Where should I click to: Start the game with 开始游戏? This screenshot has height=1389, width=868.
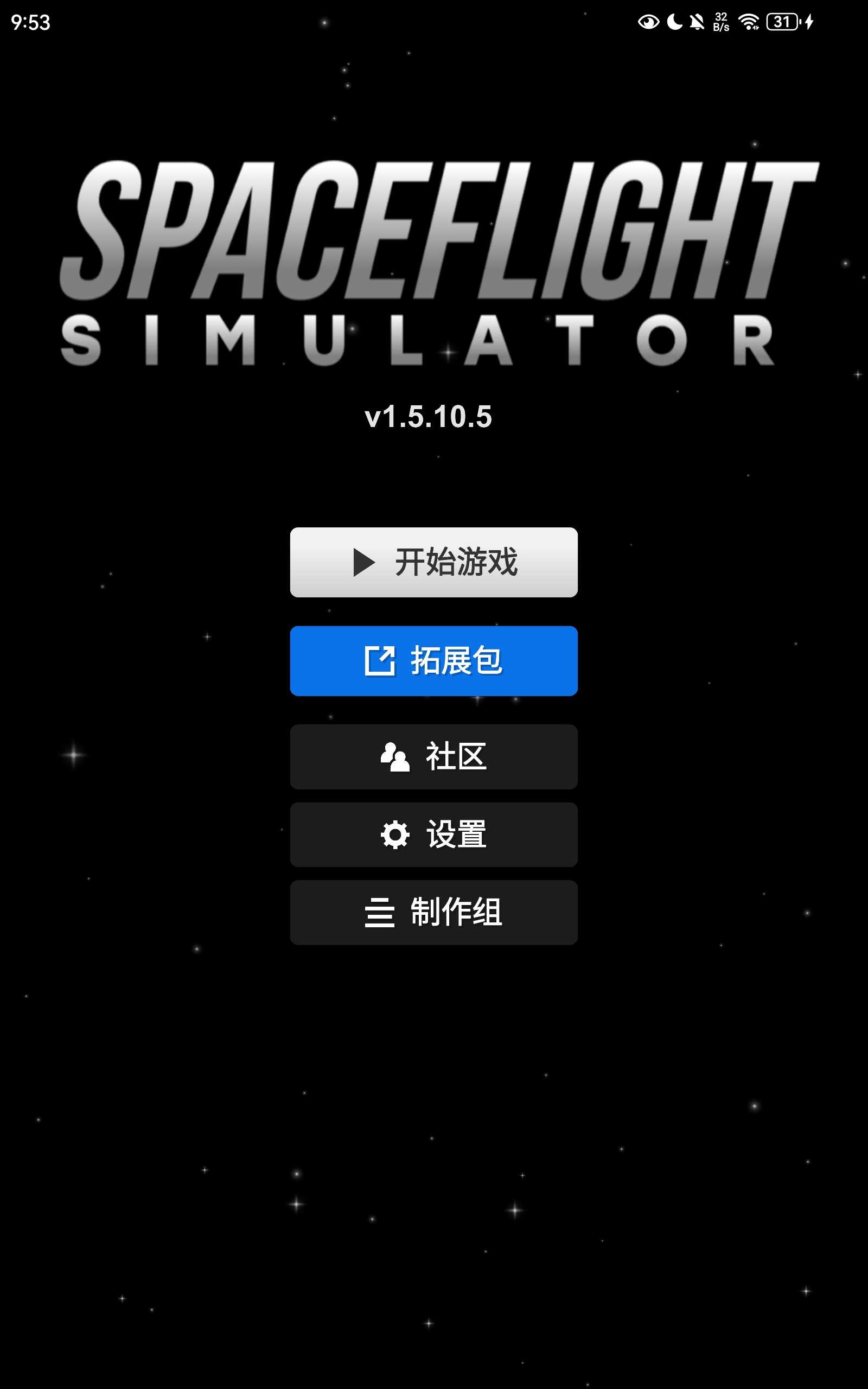click(x=433, y=562)
